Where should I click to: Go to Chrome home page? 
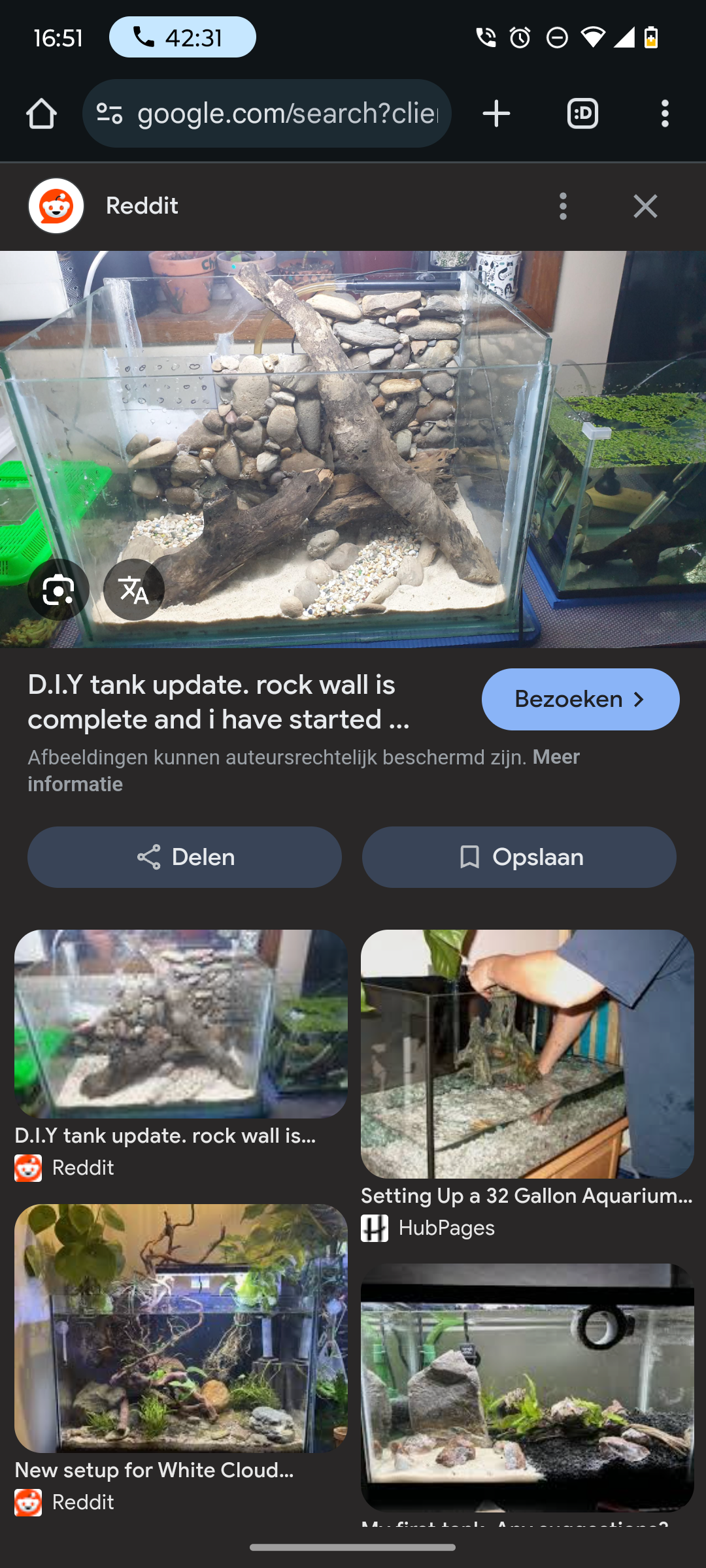(41, 114)
